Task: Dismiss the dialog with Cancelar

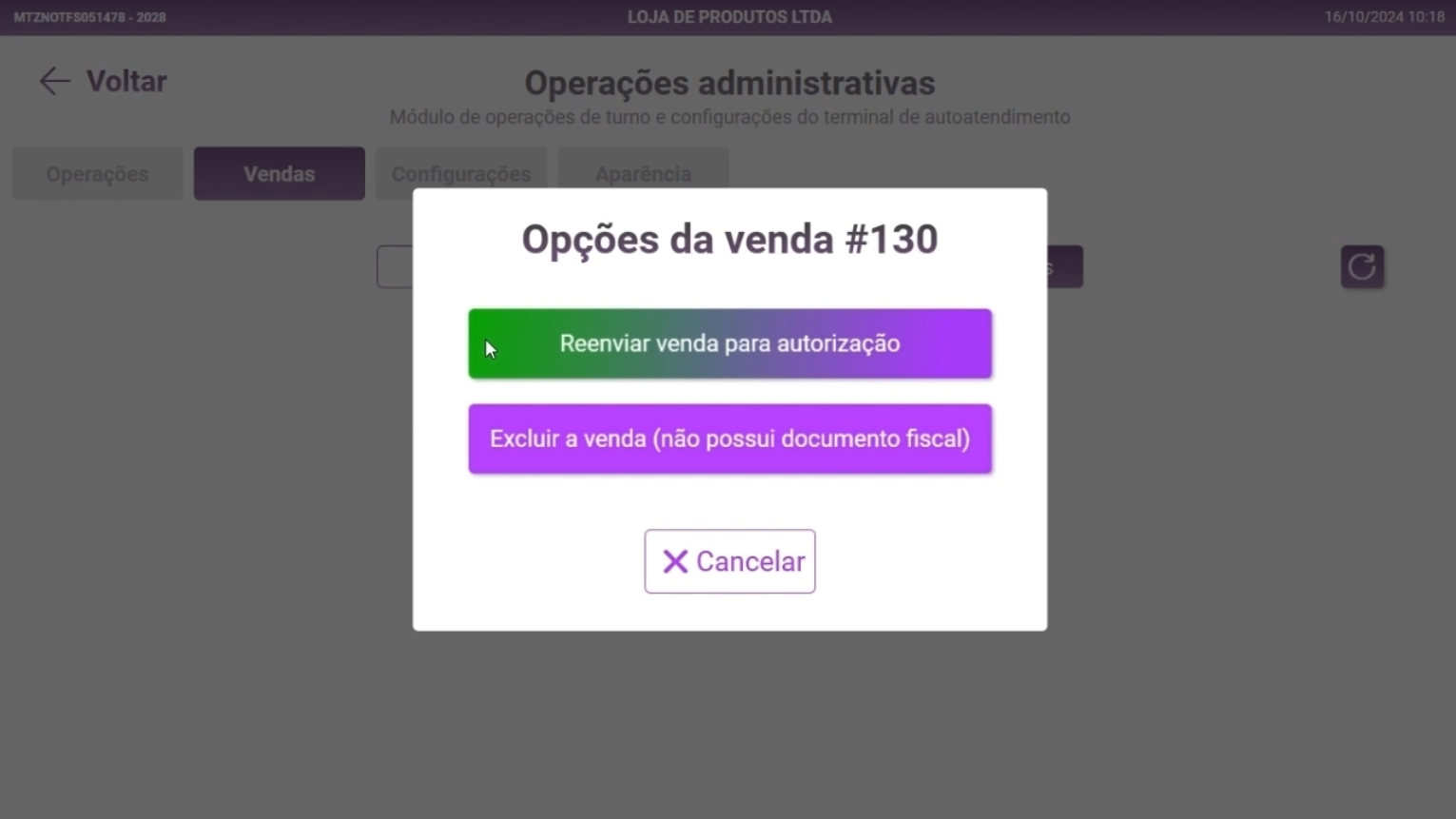Action: coord(729,561)
